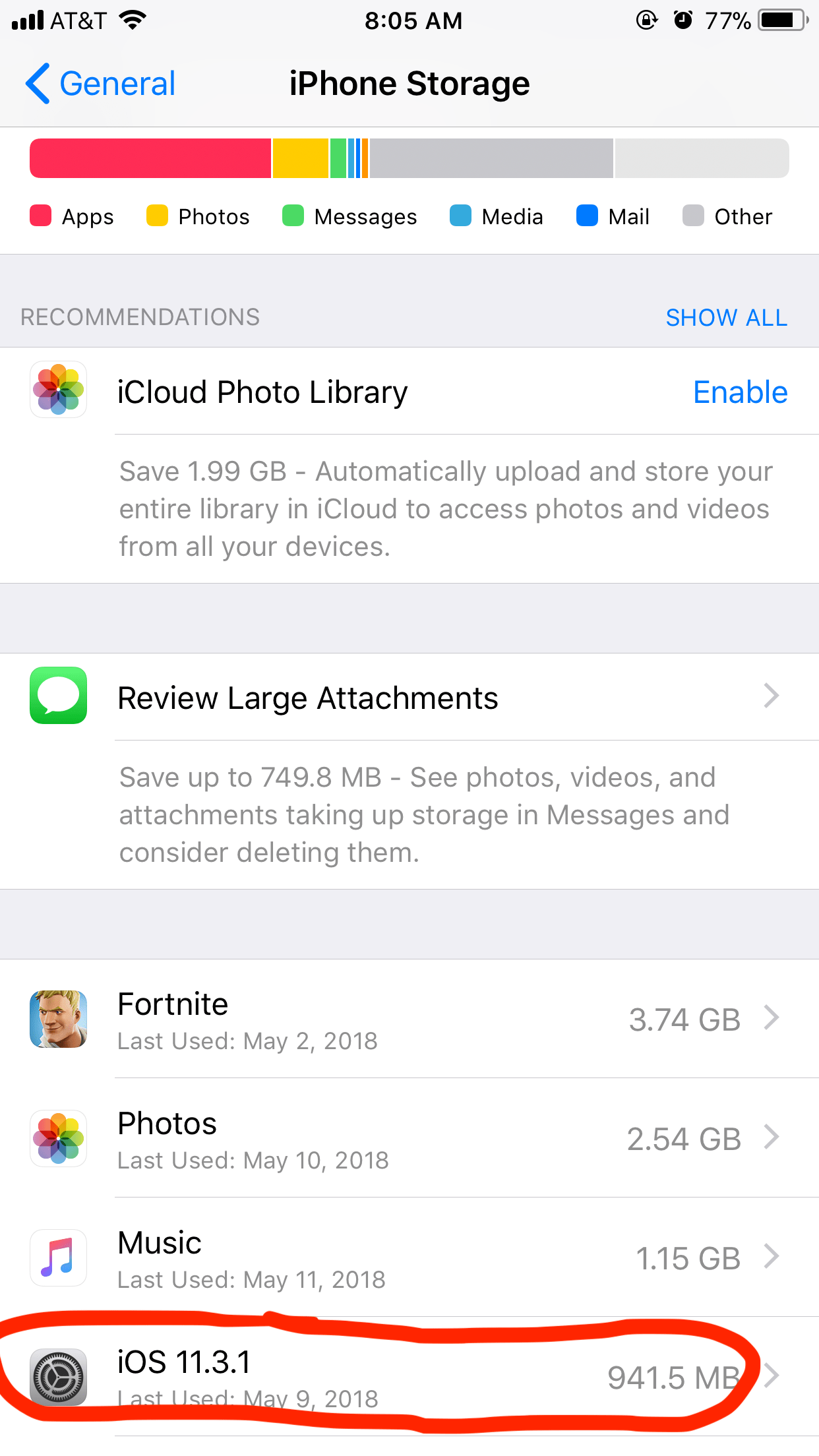The image size is (819, 1456).
Task: Tap the Music app icon
Action: click(x=58, y=1257)
